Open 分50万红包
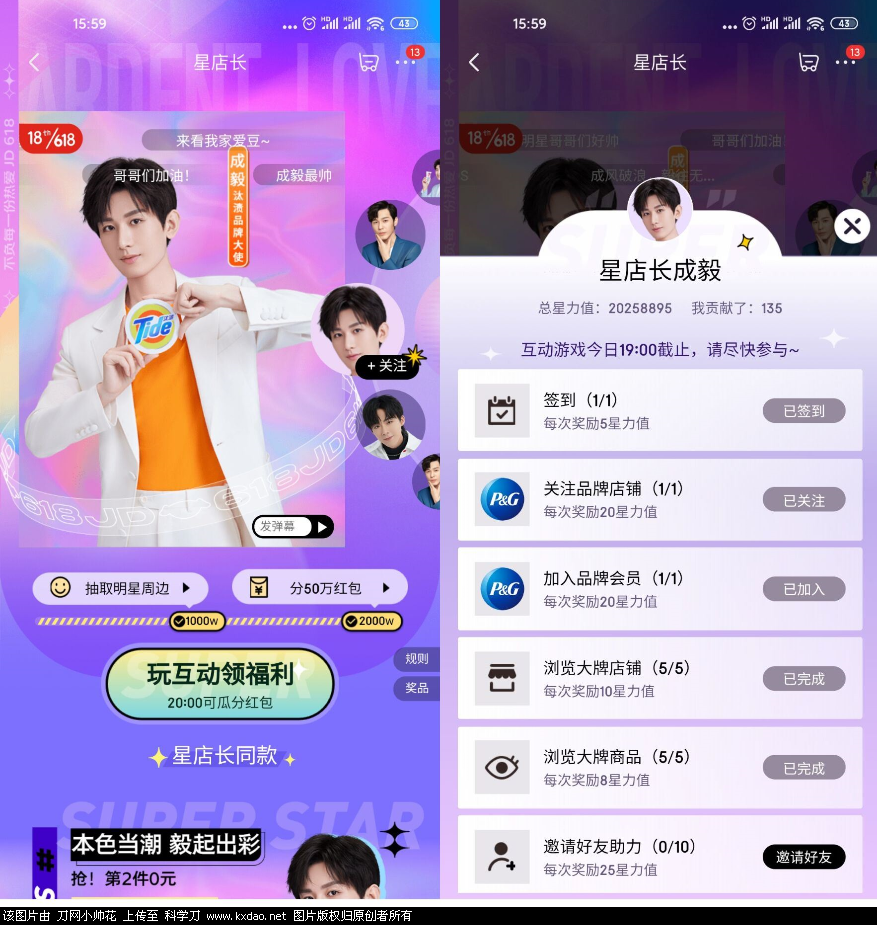The image size is (877, 925). coord(320,588)
